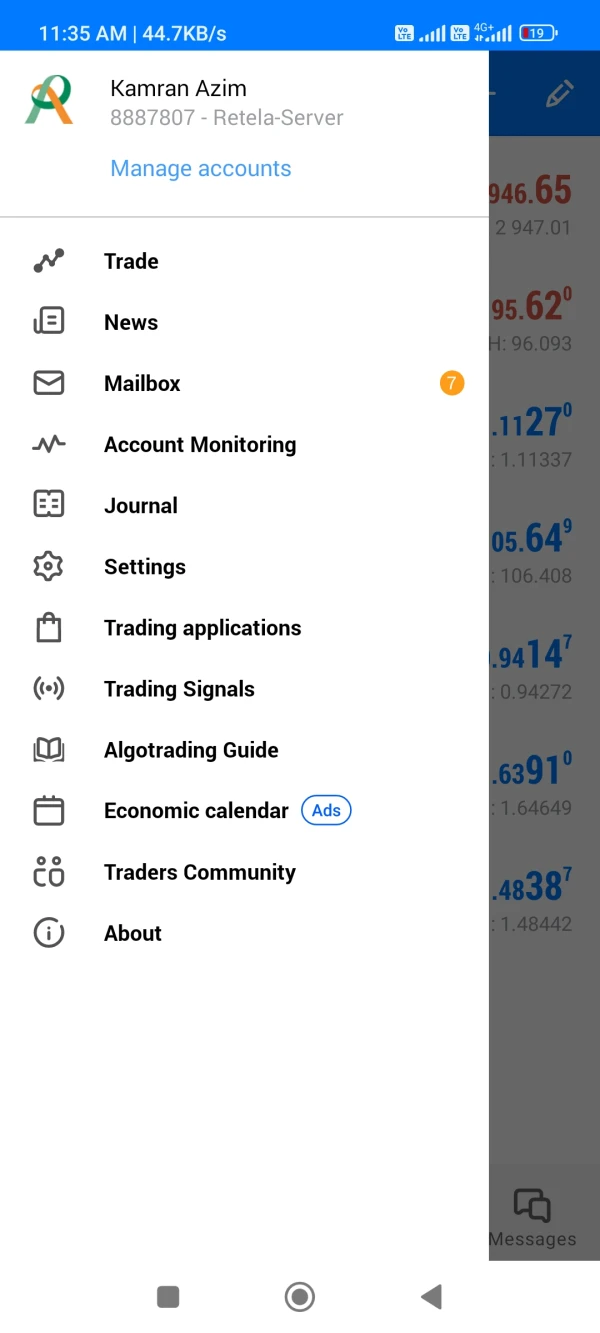Tap the system back button
Viewport: 600px width, 1333px height.
tap(431, 1297)
